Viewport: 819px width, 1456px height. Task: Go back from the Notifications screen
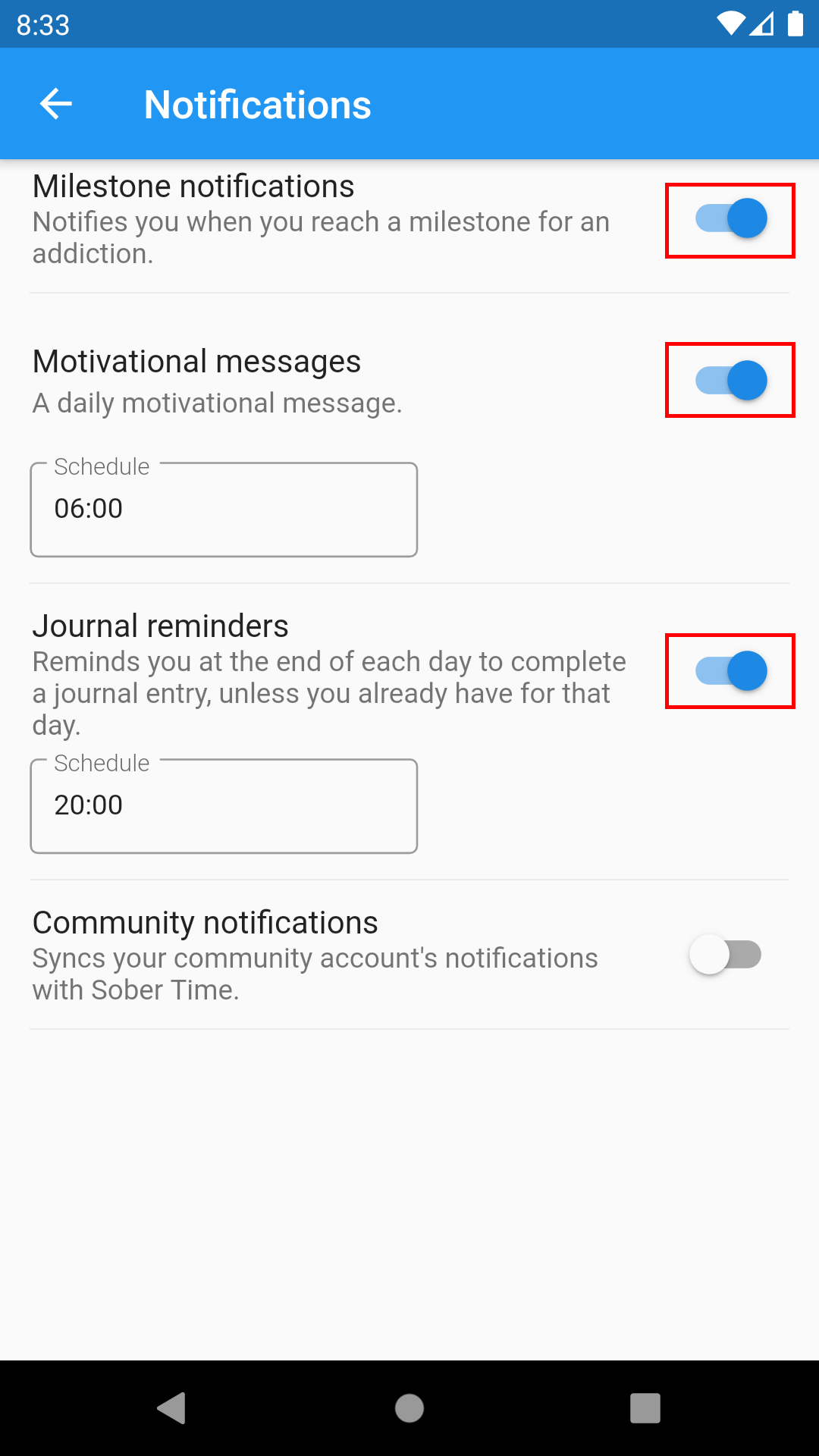[x=56, y=104]
